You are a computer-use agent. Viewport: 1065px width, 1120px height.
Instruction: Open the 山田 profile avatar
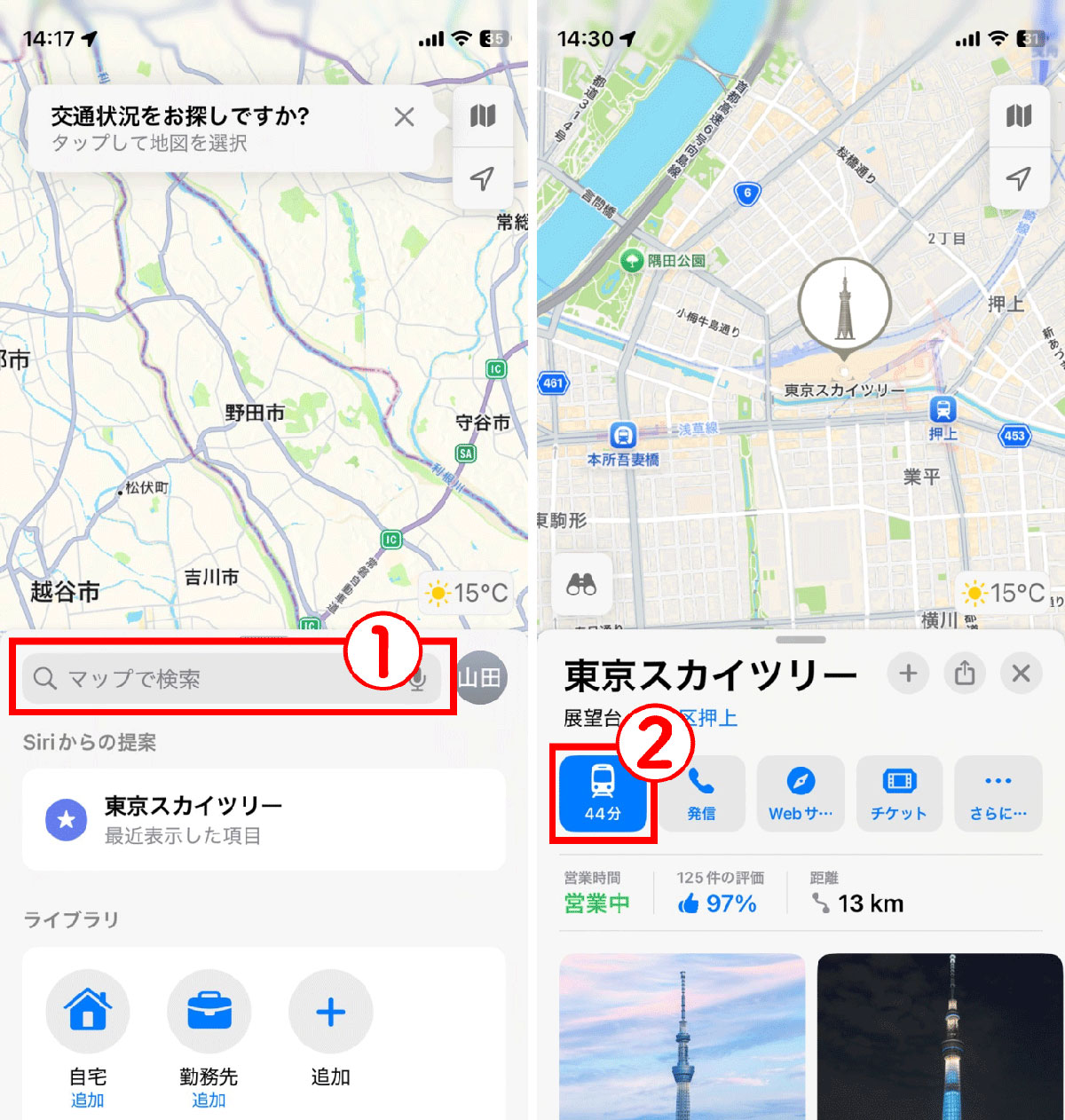click(480, 678)
